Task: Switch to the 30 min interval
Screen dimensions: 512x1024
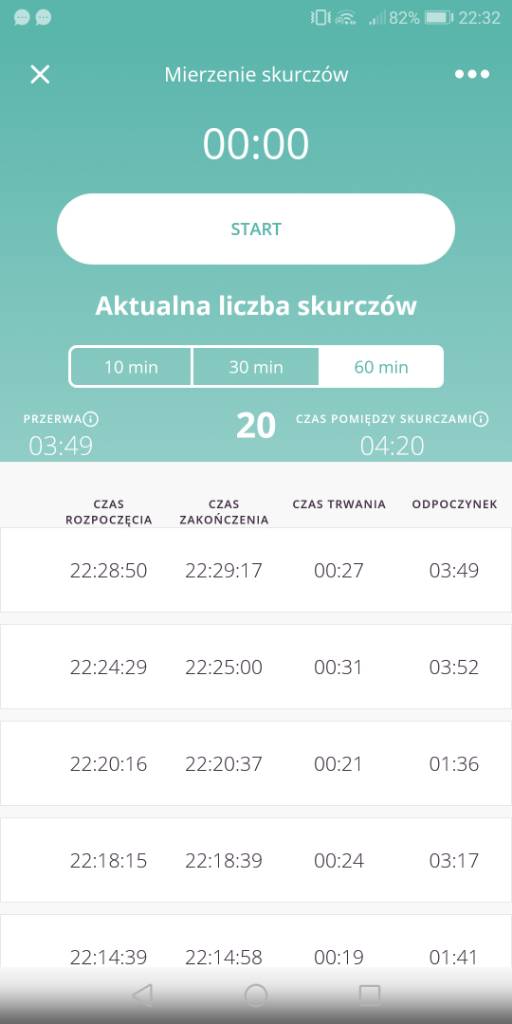Action: [x=256, y=367]
